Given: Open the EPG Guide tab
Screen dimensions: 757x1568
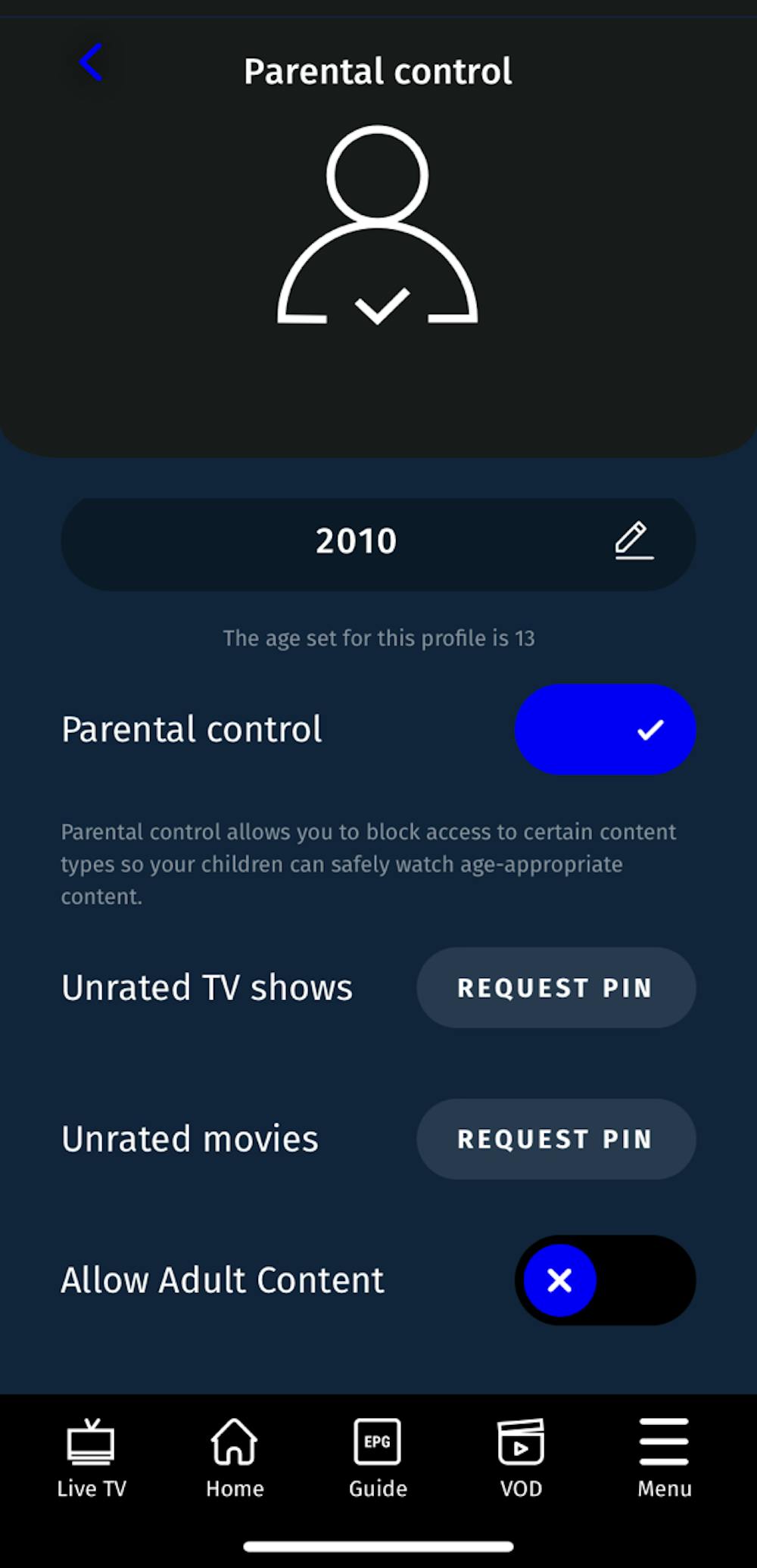Looking at the screenshot, I should pyautogui.click(x=378, y=1458).
